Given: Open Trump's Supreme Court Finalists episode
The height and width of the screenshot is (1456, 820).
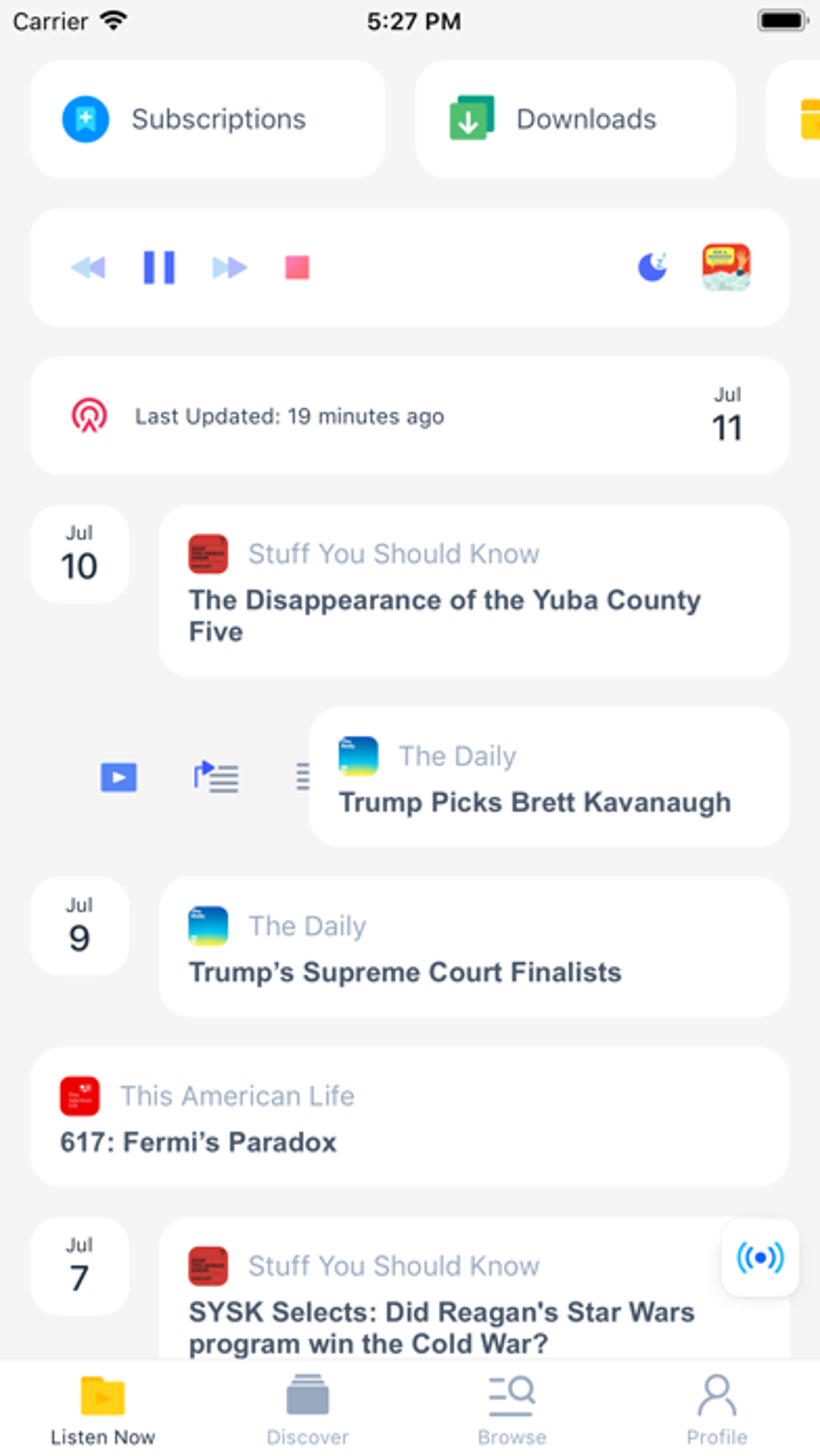Looking at the screenshot, I should [x=474, y=947].
